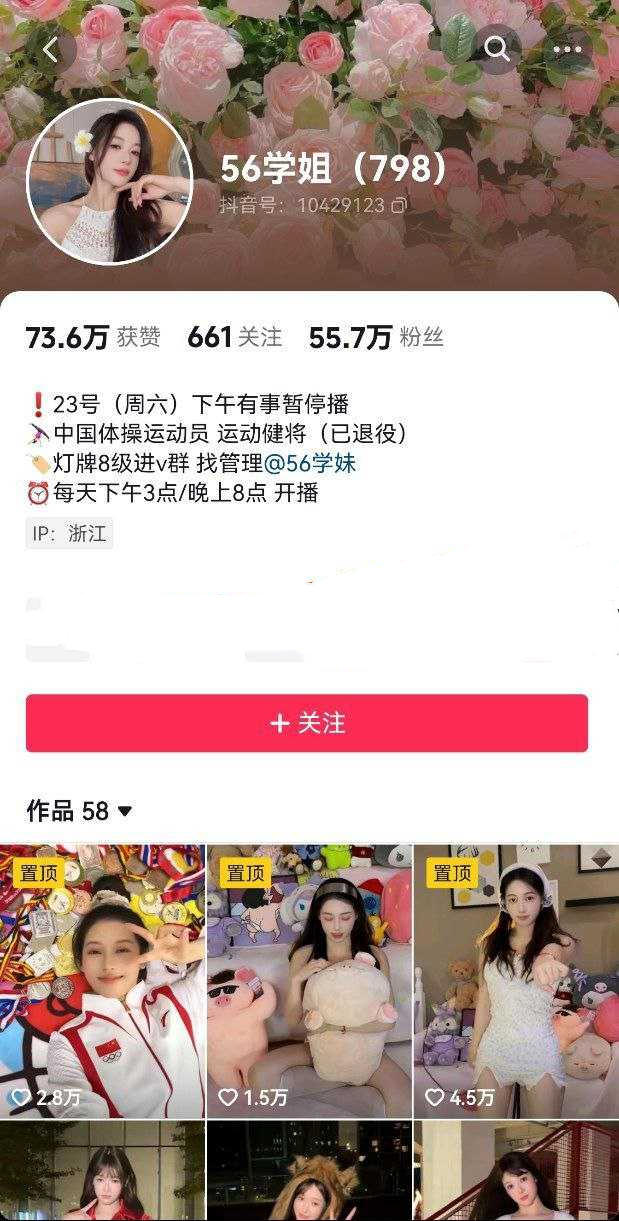
Task: Open search on this profile
Action: coord(497,48)
